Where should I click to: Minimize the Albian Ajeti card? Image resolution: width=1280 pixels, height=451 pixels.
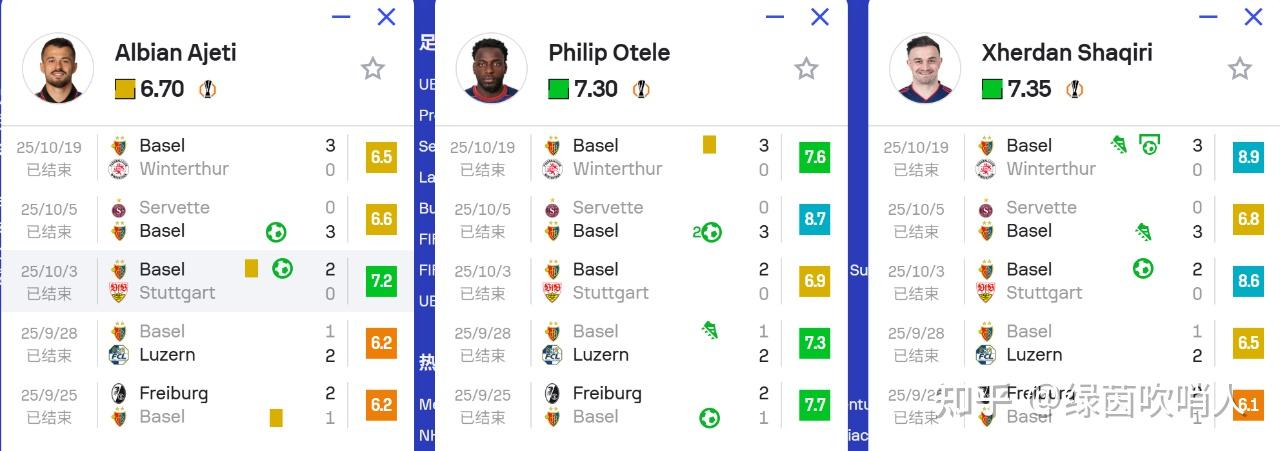(x=341, y=17)
